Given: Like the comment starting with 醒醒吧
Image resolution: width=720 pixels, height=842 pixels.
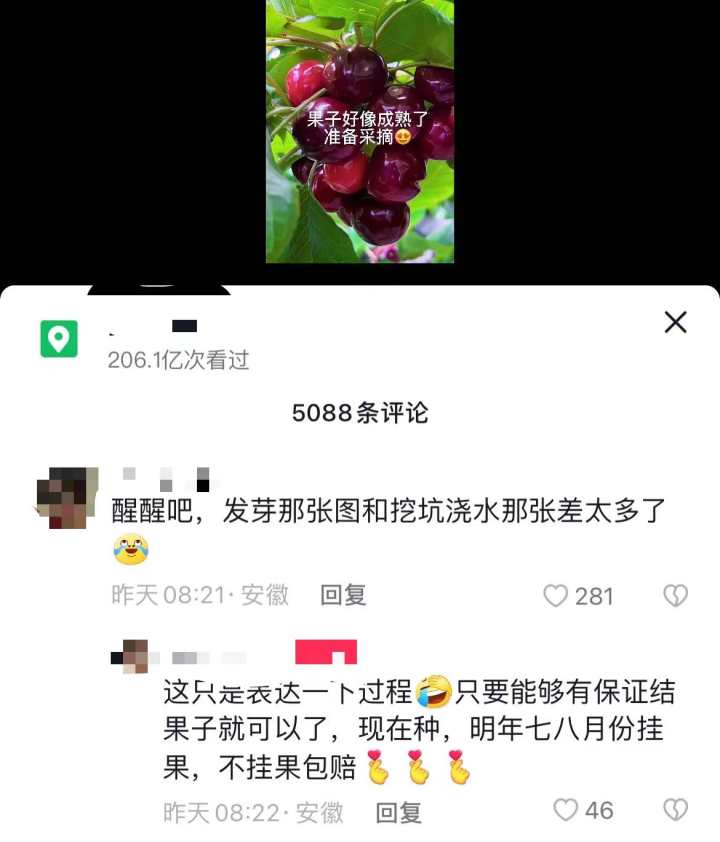Looking at the screenshot, I should pos(556,596).
